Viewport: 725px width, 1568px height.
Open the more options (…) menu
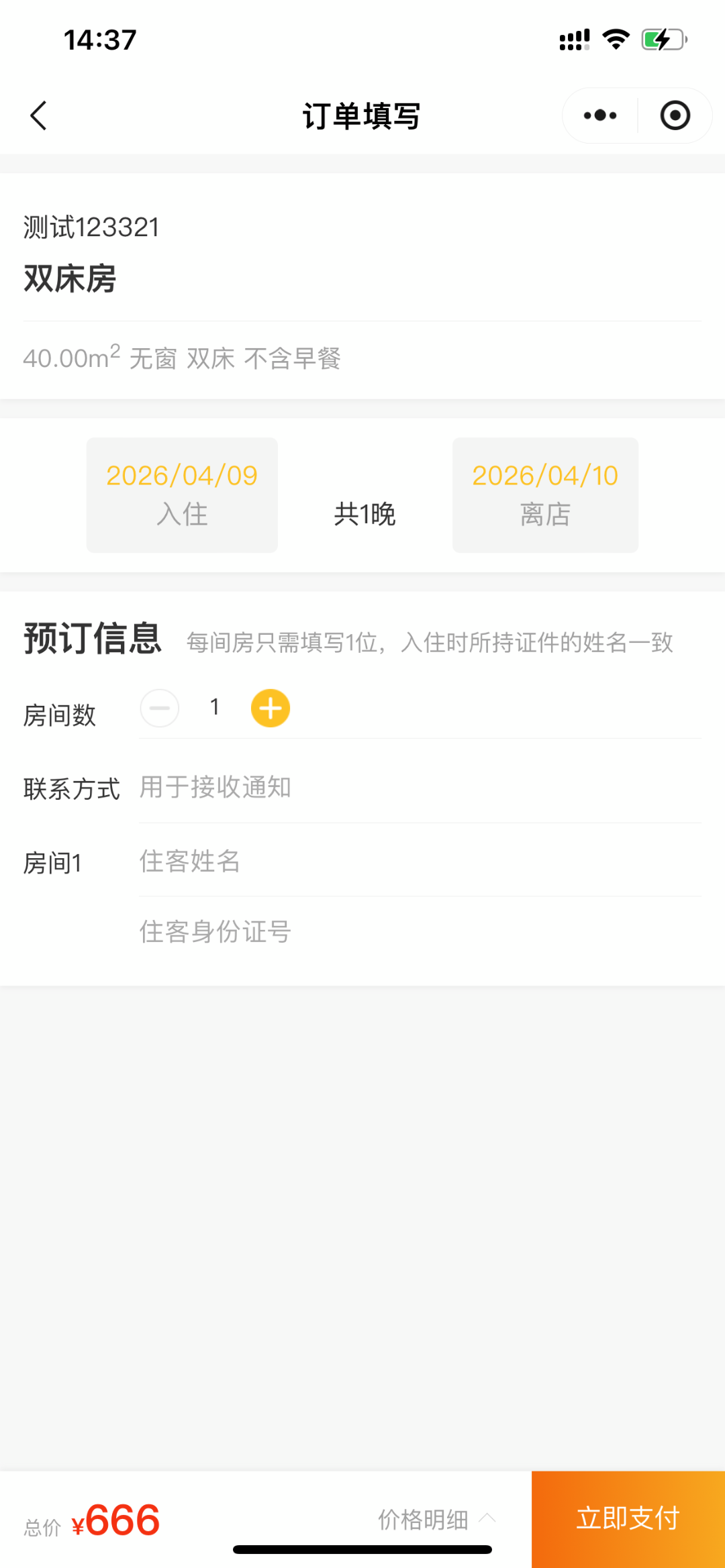tap(598, 115)
